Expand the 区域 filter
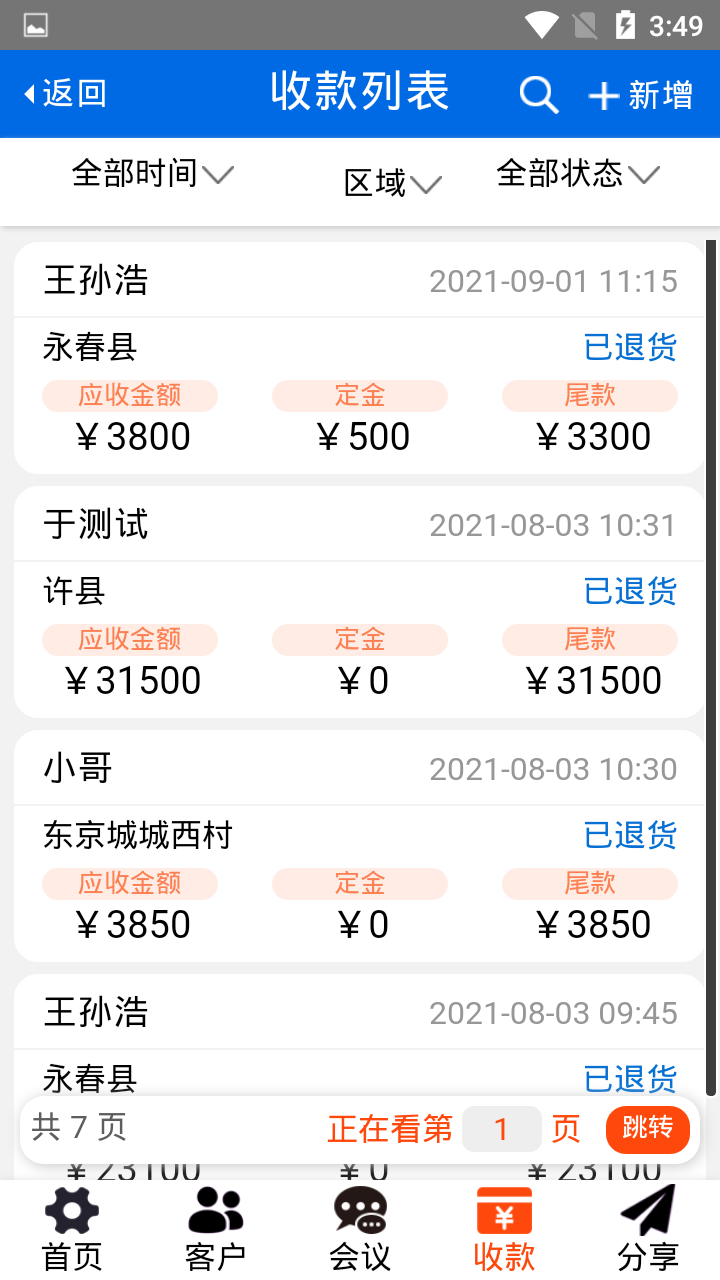 coord(392,184)
